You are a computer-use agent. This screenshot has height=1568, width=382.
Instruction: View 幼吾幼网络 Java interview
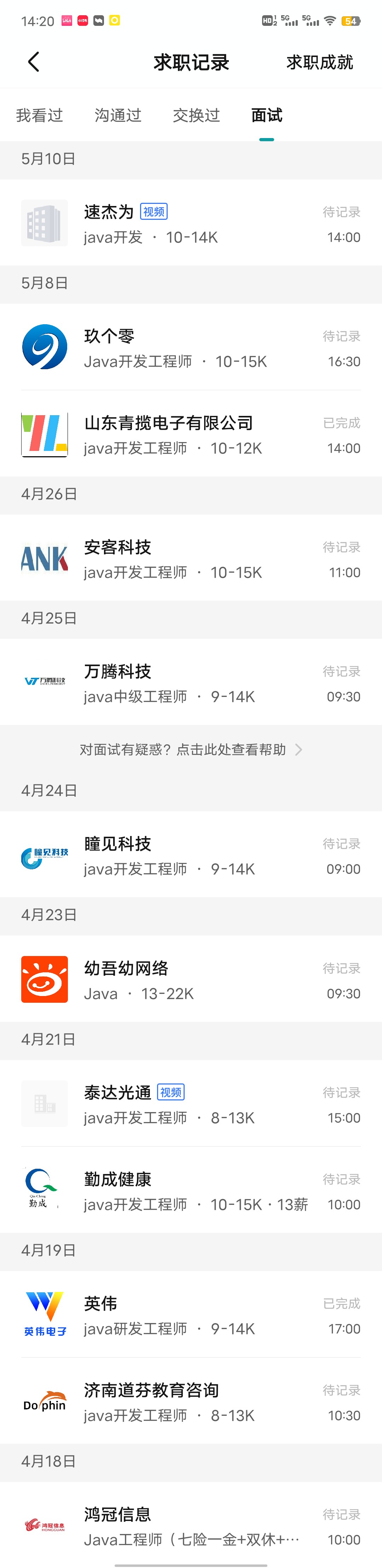(x=191, y=980)
